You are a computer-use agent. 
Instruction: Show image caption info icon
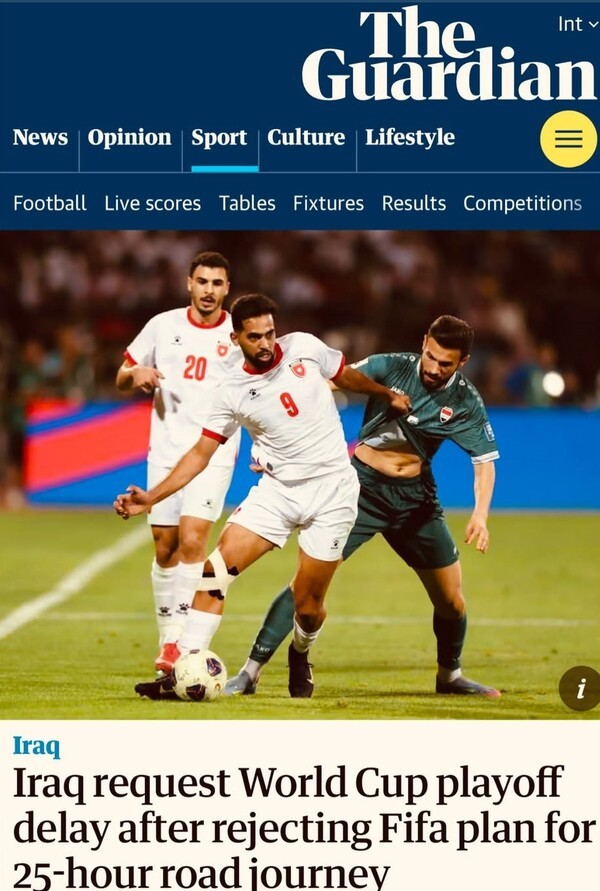point(579,689)
